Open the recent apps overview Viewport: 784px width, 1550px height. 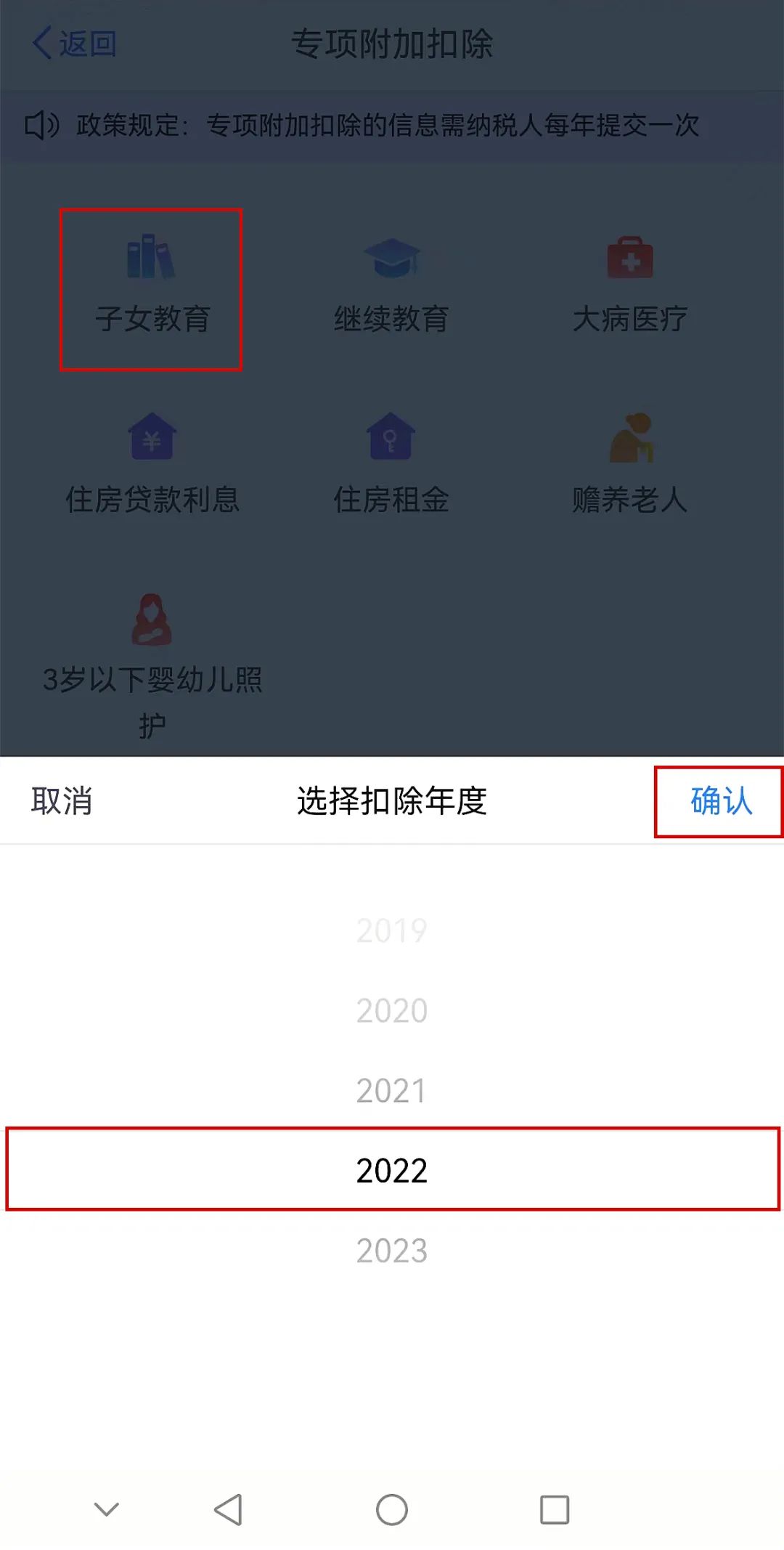[555, 1509]
